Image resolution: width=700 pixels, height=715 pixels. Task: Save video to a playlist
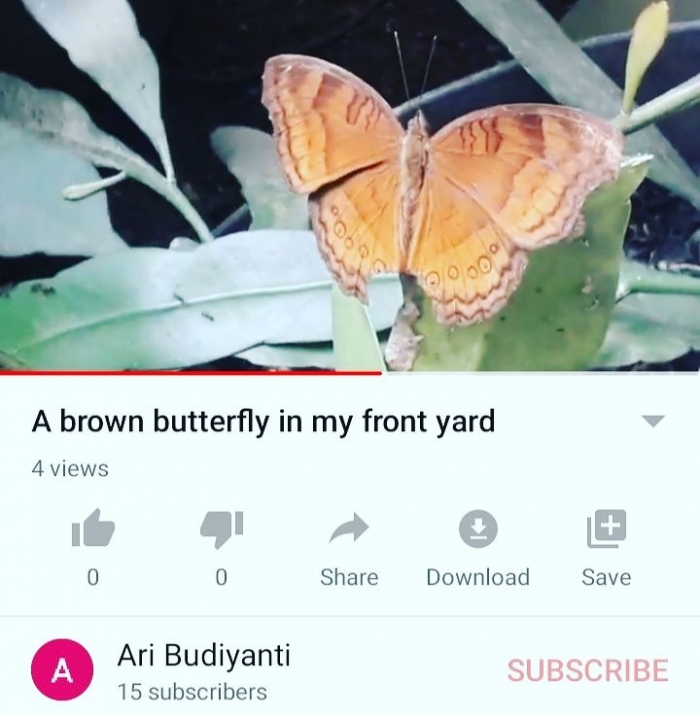(x=606, y=530)
